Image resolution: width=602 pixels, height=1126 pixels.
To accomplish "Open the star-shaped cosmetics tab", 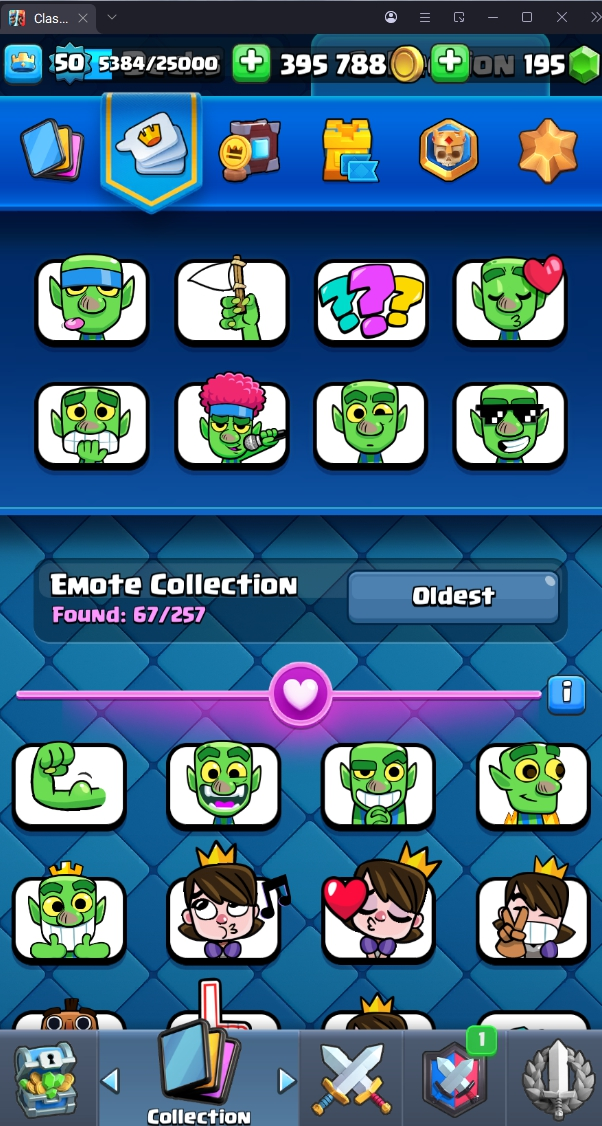I will coord(548,150).
